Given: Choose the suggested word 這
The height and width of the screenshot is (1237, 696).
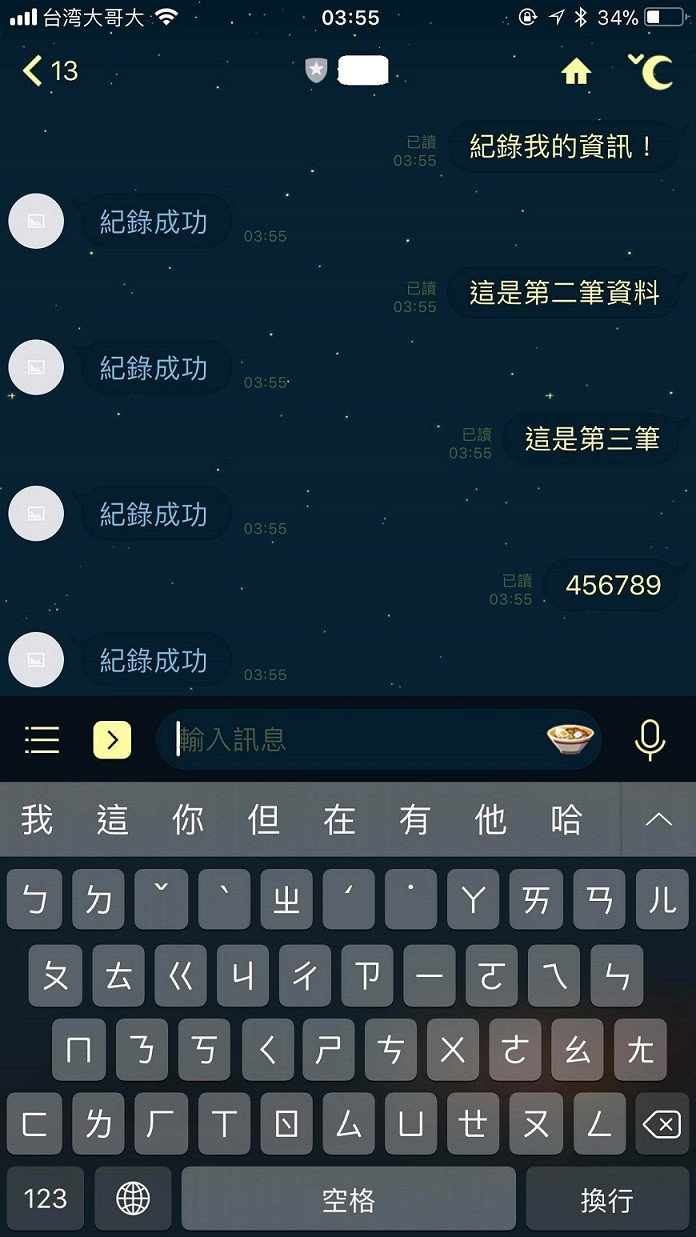Looking at the screenshot, I should click(x=113, y=820).
